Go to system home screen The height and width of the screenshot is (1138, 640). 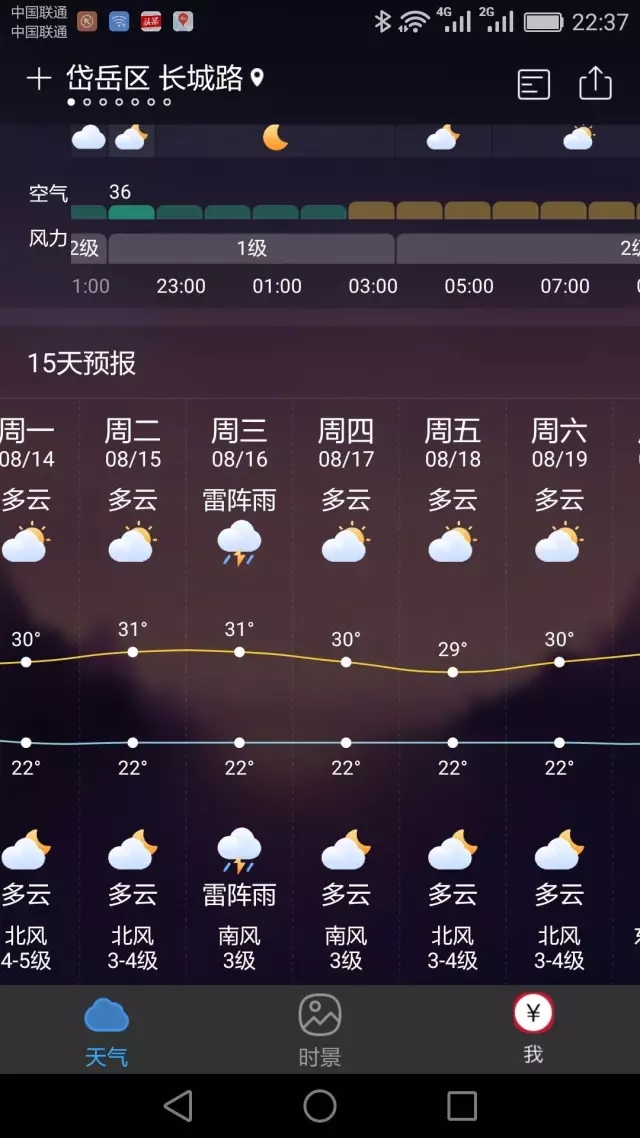(320, 1106)
